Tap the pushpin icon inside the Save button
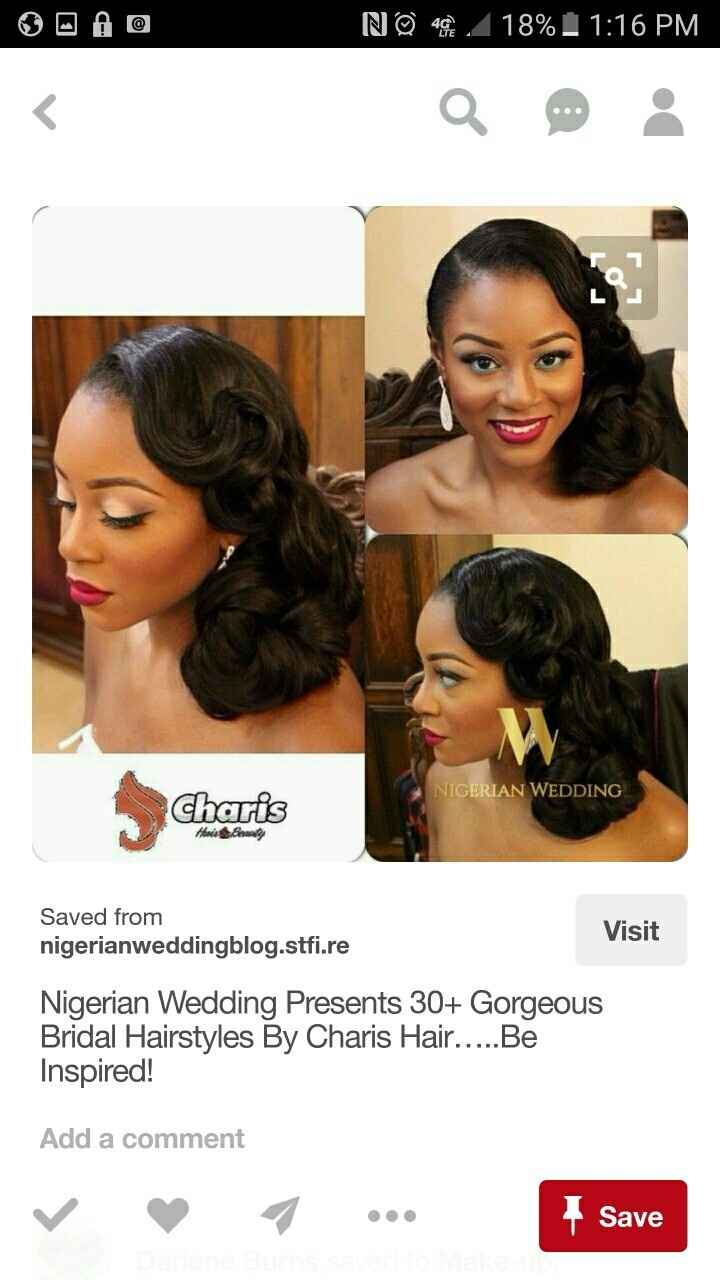The image size is (720, 1280). point(573,1216)
